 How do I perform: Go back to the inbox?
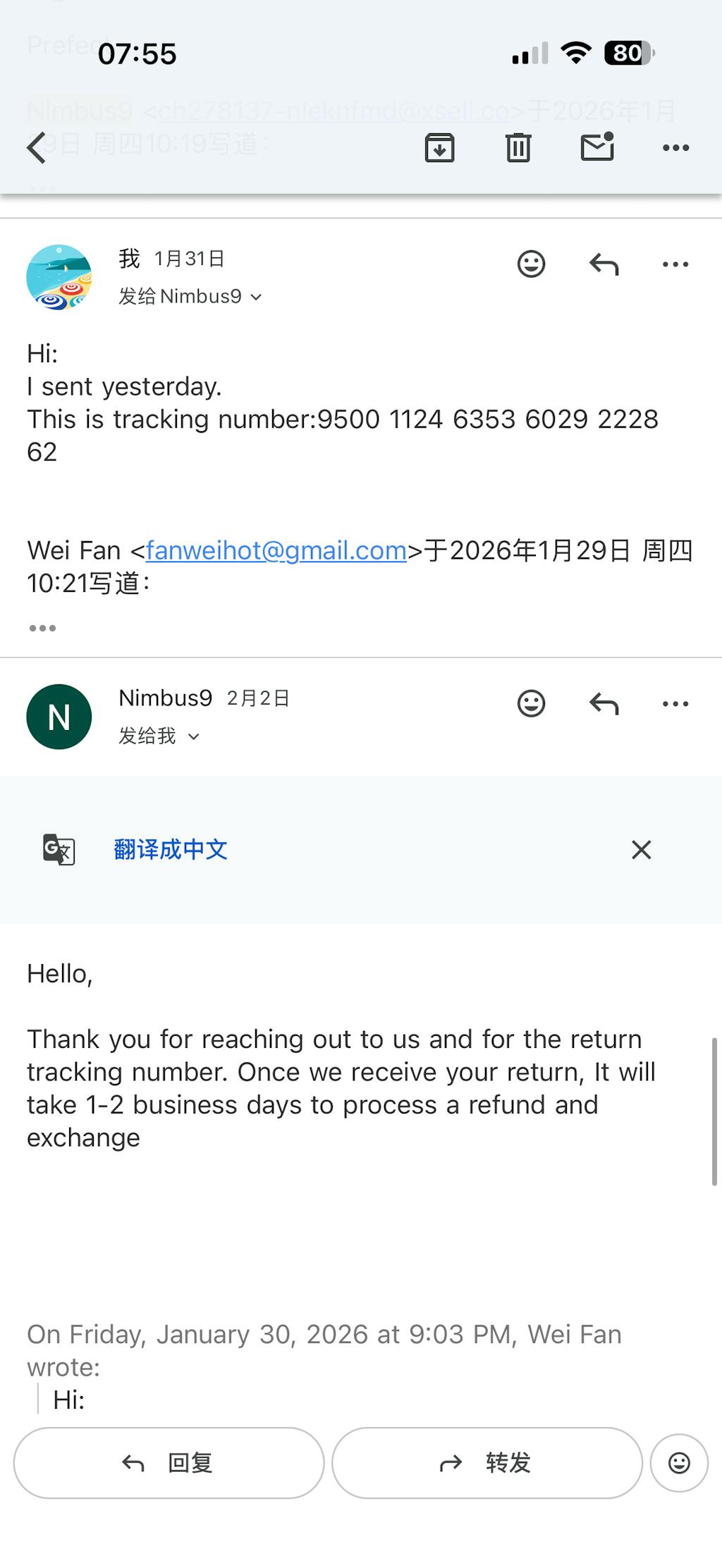37,148
